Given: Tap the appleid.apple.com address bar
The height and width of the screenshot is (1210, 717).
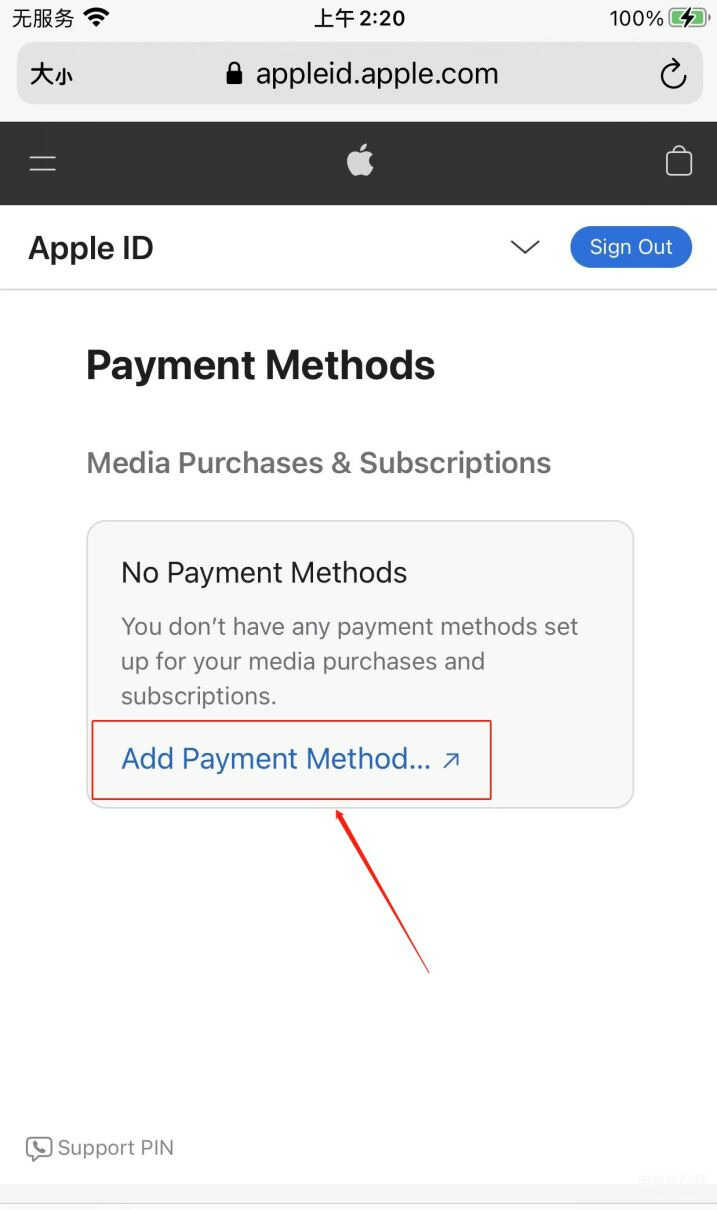Looking at the screenshot, I should point(375,74).
